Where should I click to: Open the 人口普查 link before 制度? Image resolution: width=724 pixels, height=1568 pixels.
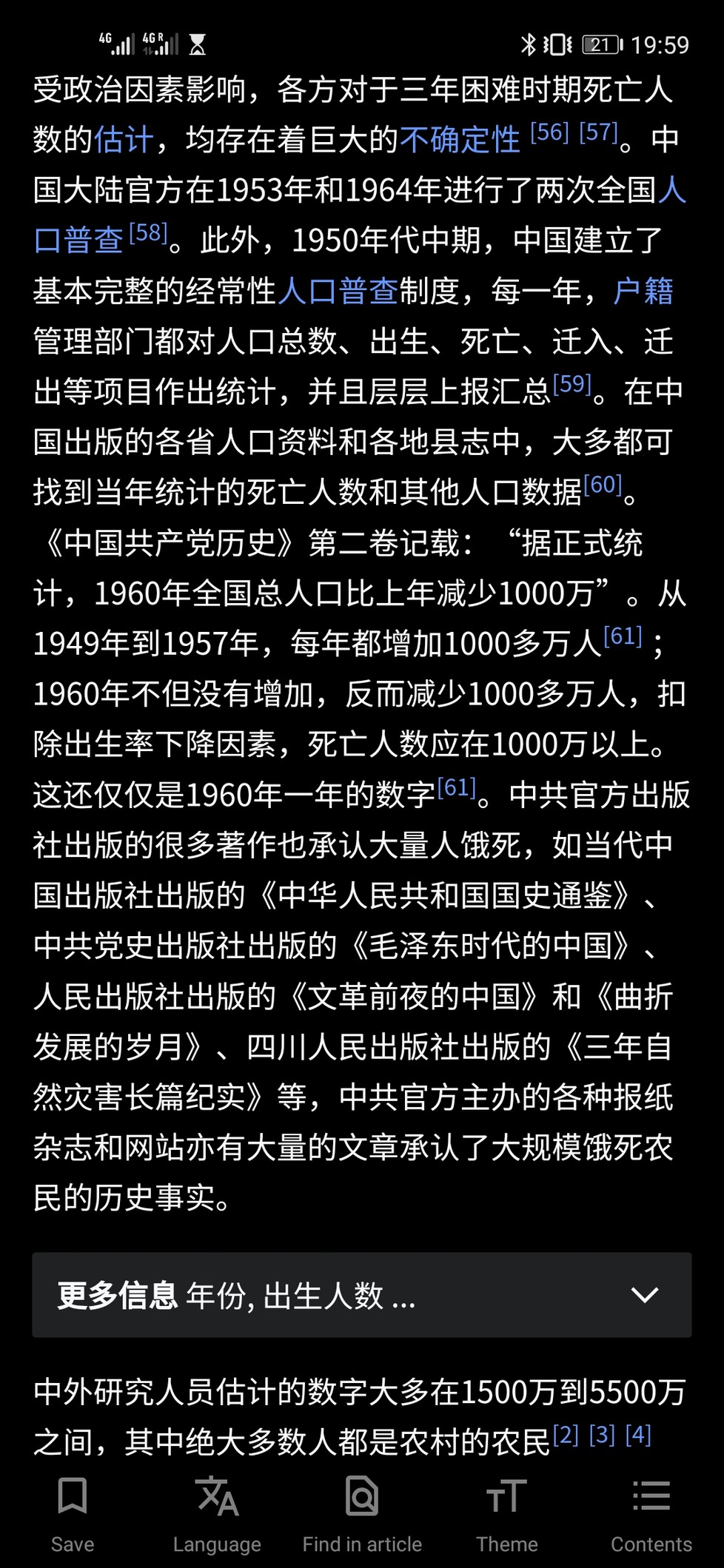tap(338, 291)
